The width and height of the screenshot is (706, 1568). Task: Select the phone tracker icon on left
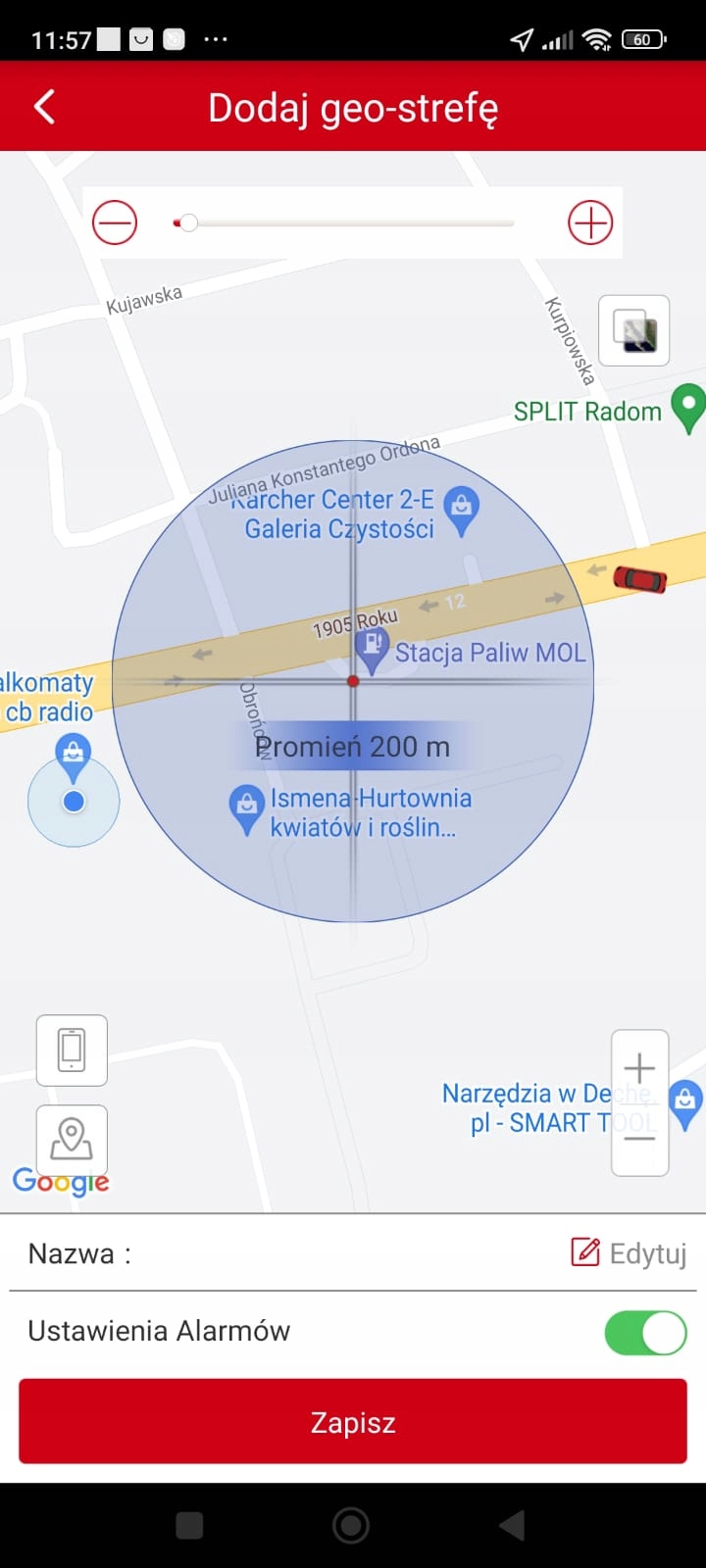(x=71, y=1051)
